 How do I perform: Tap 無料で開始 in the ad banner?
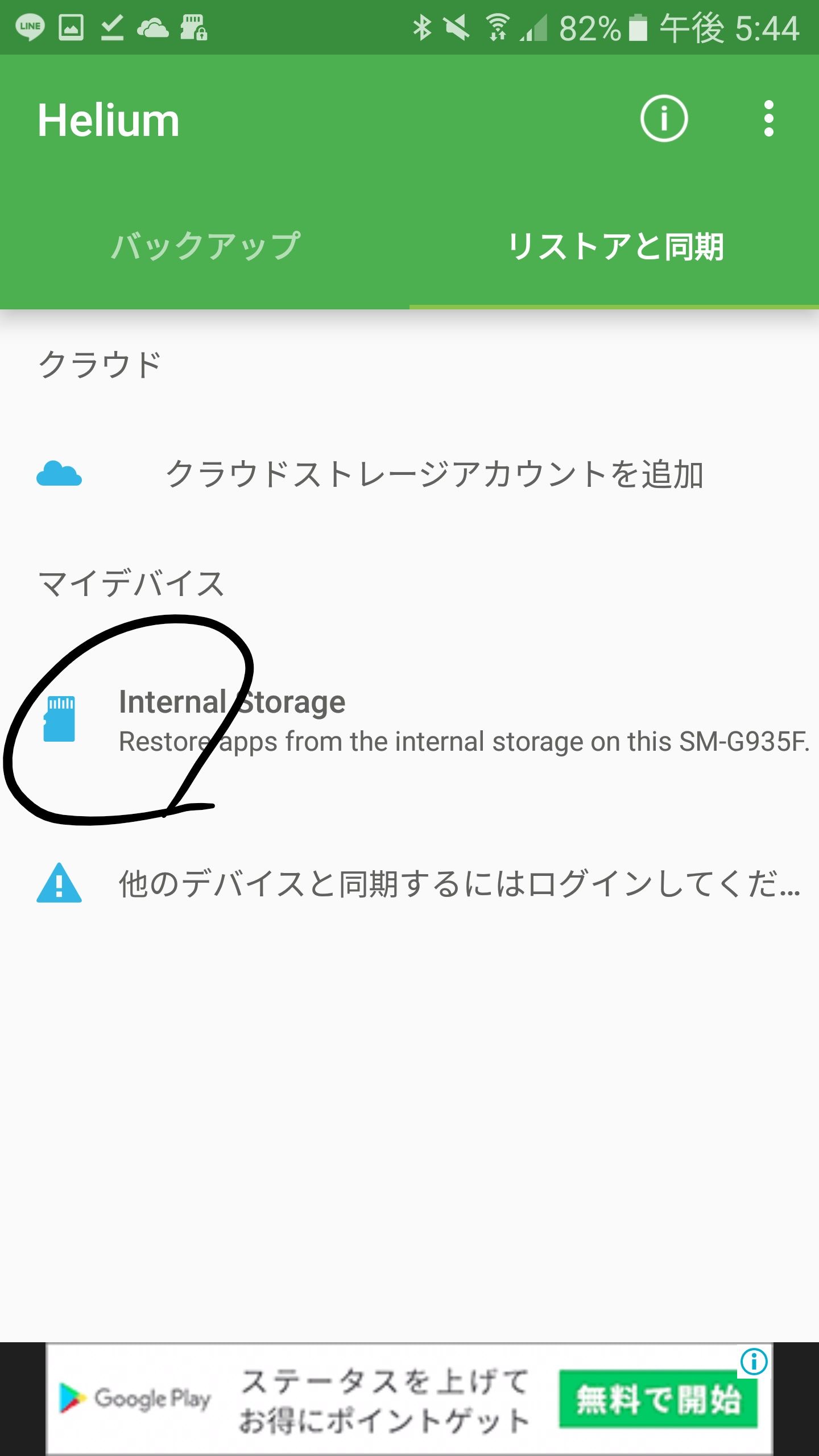coord(657,1399)
